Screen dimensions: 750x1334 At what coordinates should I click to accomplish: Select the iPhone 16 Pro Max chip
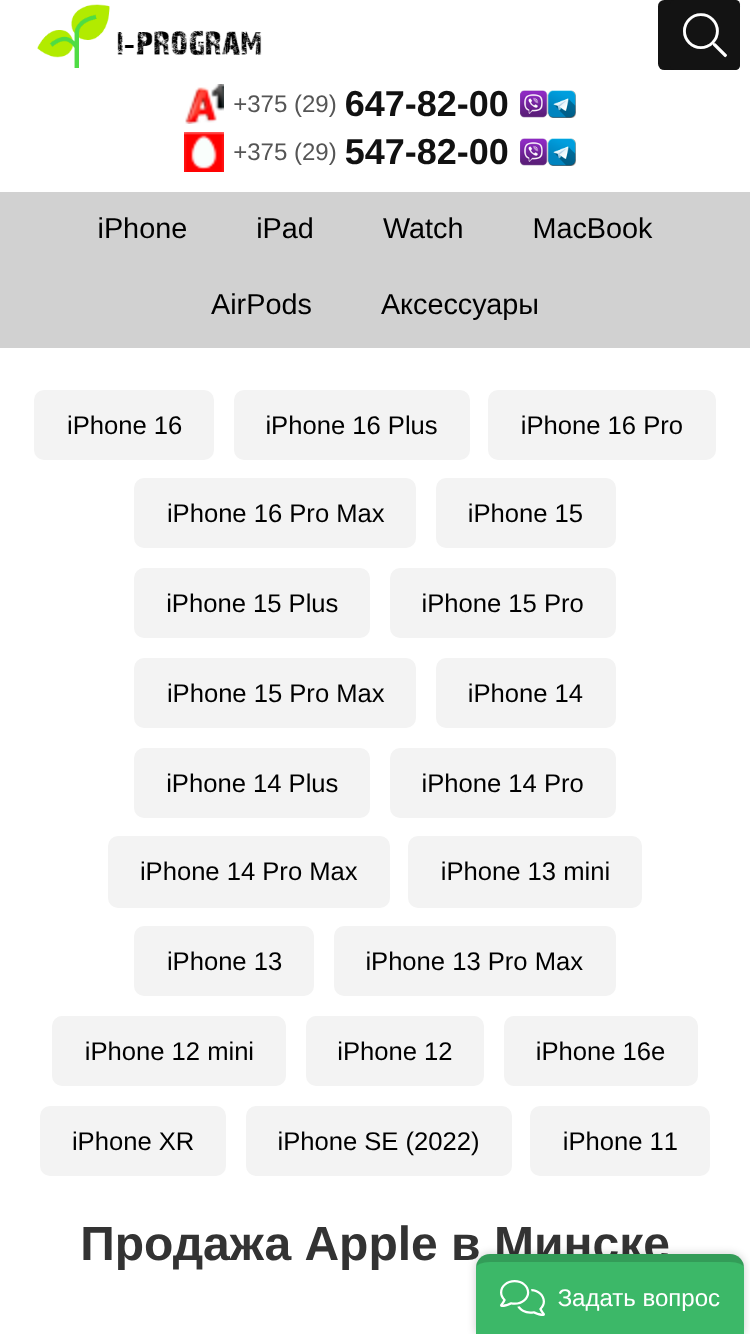point(275,513)
